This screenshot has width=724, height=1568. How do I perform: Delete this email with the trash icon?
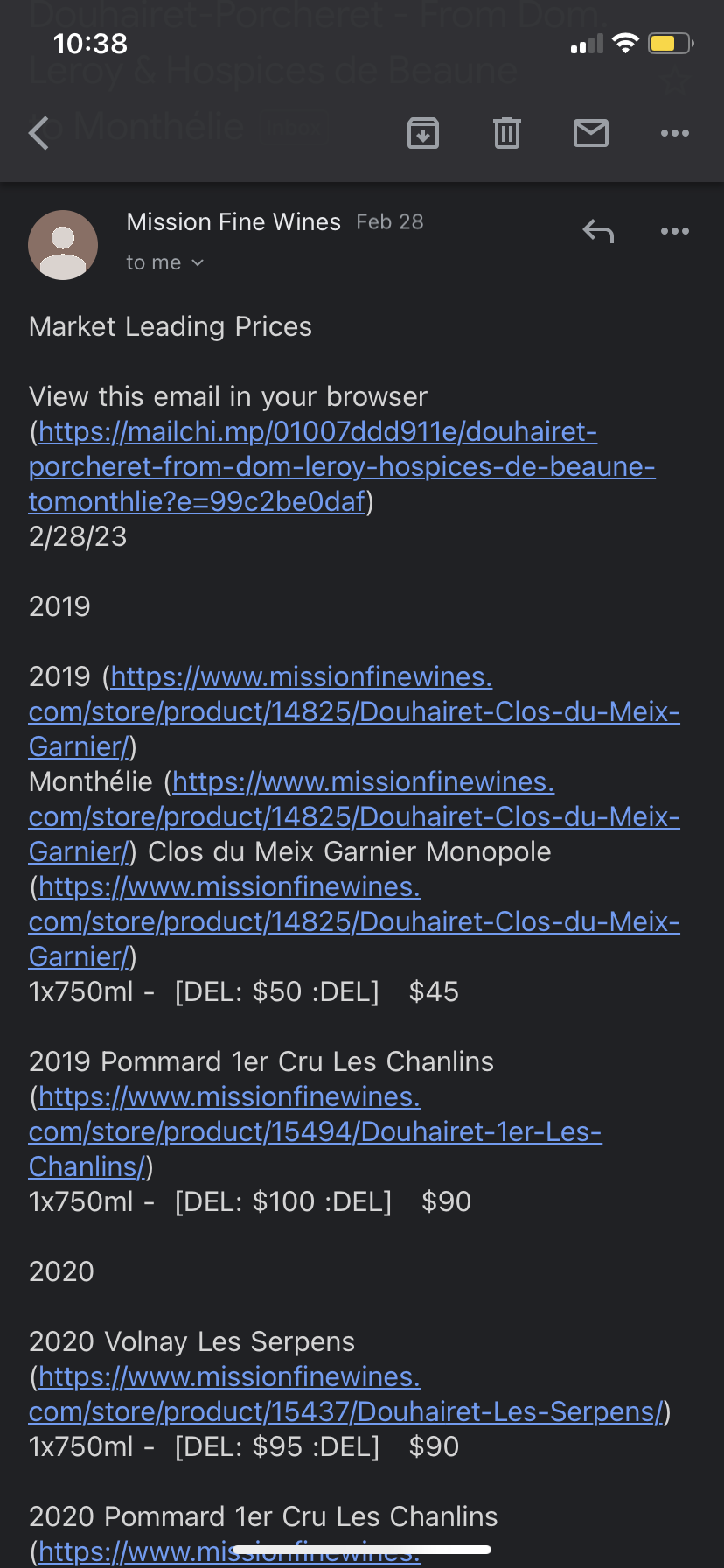(507, 133)
